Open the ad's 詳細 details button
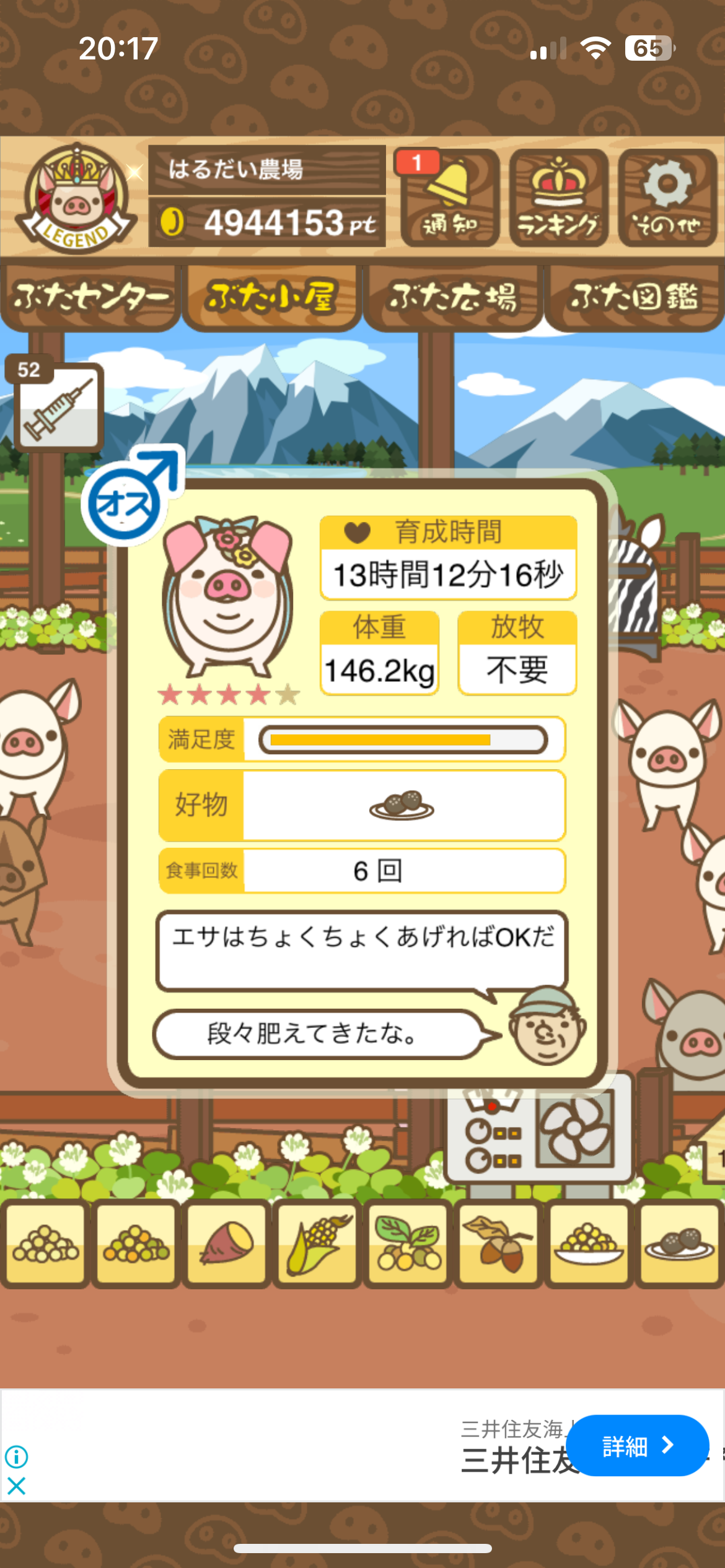The image size is (725, 1568). (636, 1445)
